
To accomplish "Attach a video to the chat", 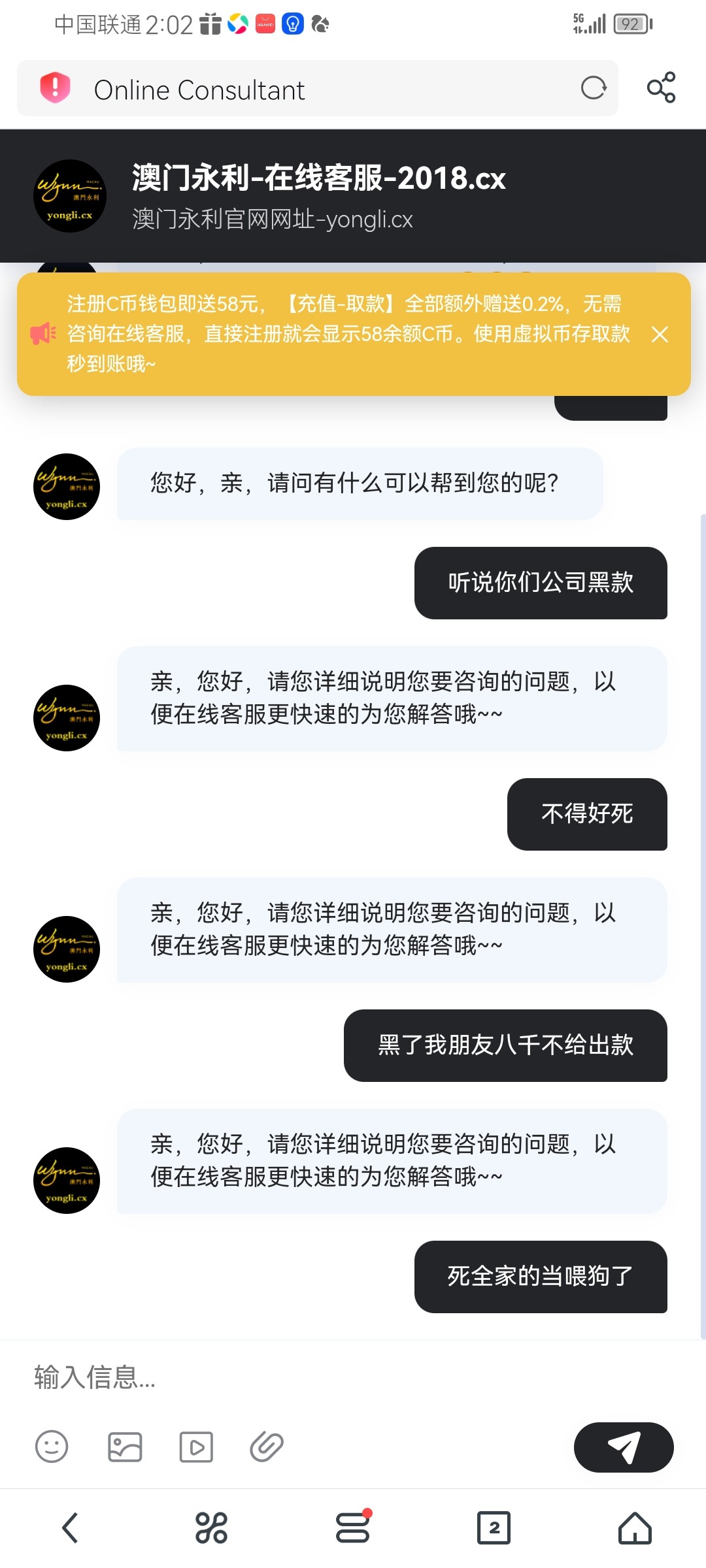I will (x=196, y=1446).
